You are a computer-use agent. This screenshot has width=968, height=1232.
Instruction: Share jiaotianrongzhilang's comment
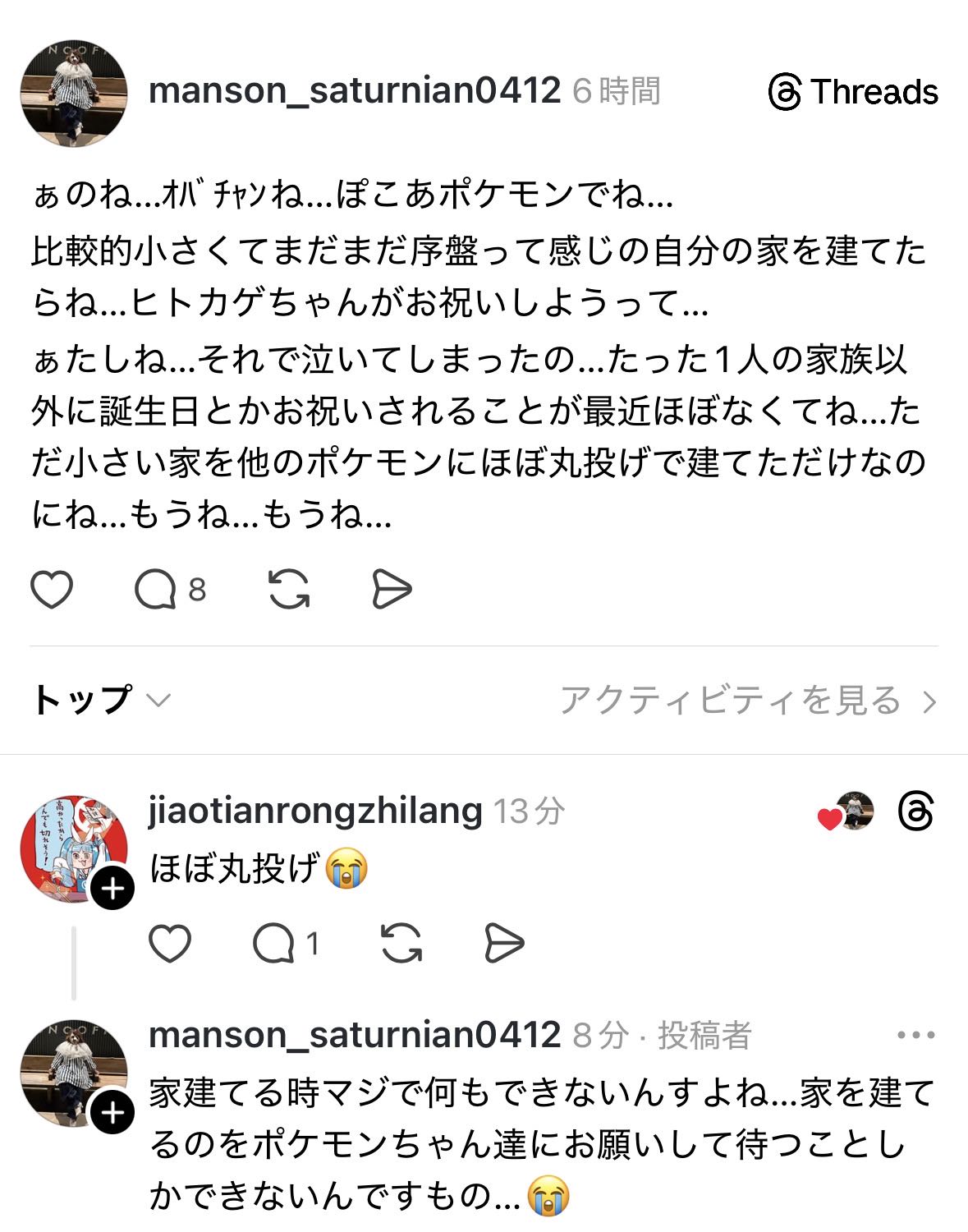pyautogui.click(x=504, y=943)
